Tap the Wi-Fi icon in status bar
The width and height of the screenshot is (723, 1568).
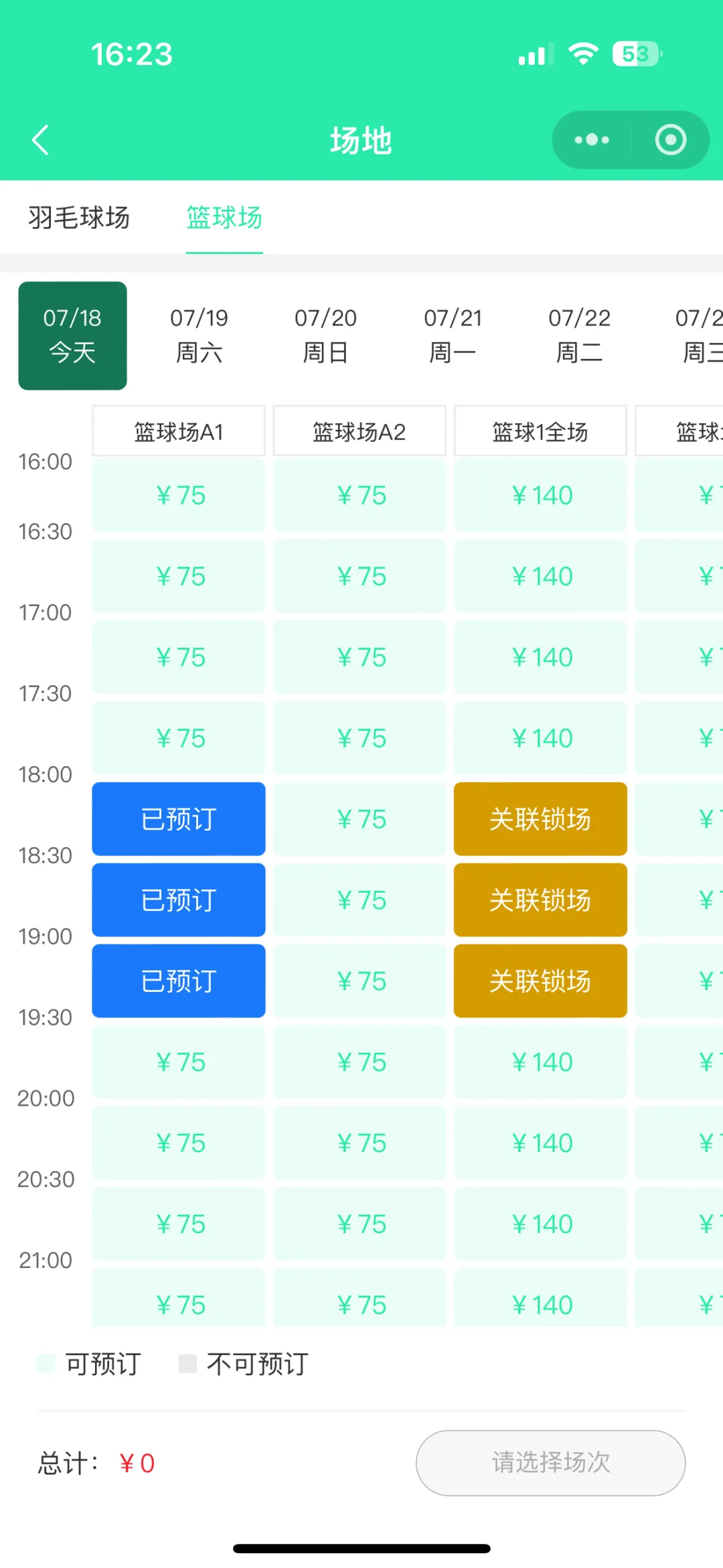(582, 55)
